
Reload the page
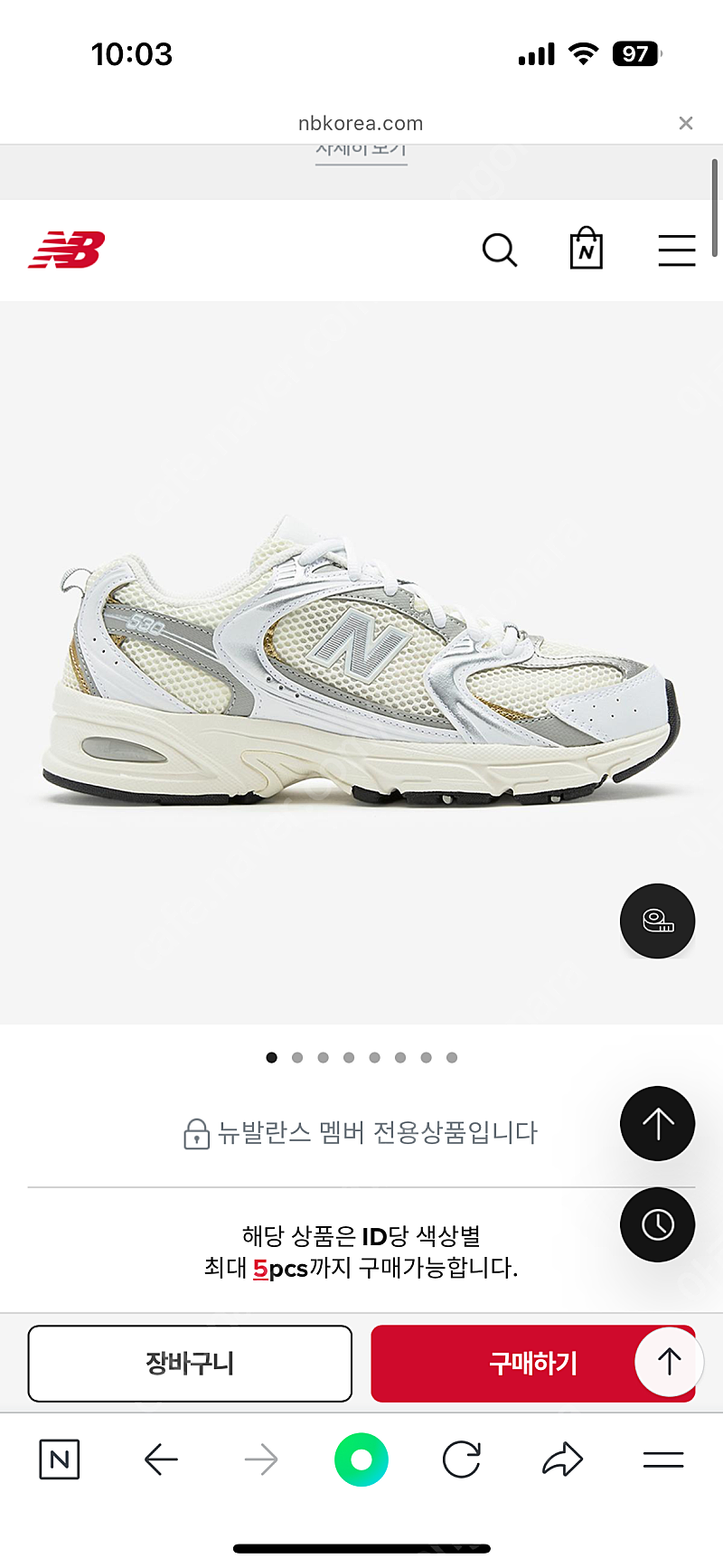coord(462,1459)
